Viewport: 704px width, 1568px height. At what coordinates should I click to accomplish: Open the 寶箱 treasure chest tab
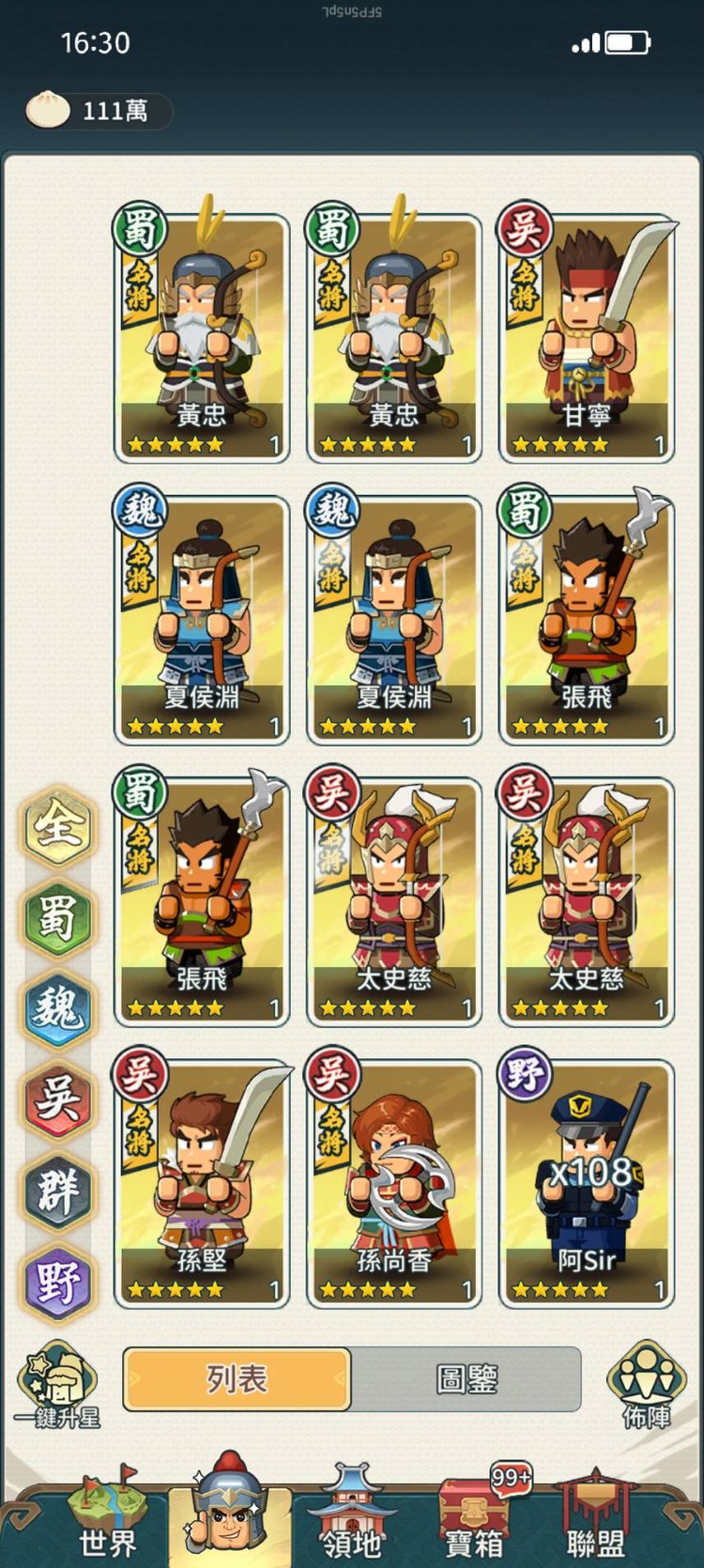(475, 1514)
